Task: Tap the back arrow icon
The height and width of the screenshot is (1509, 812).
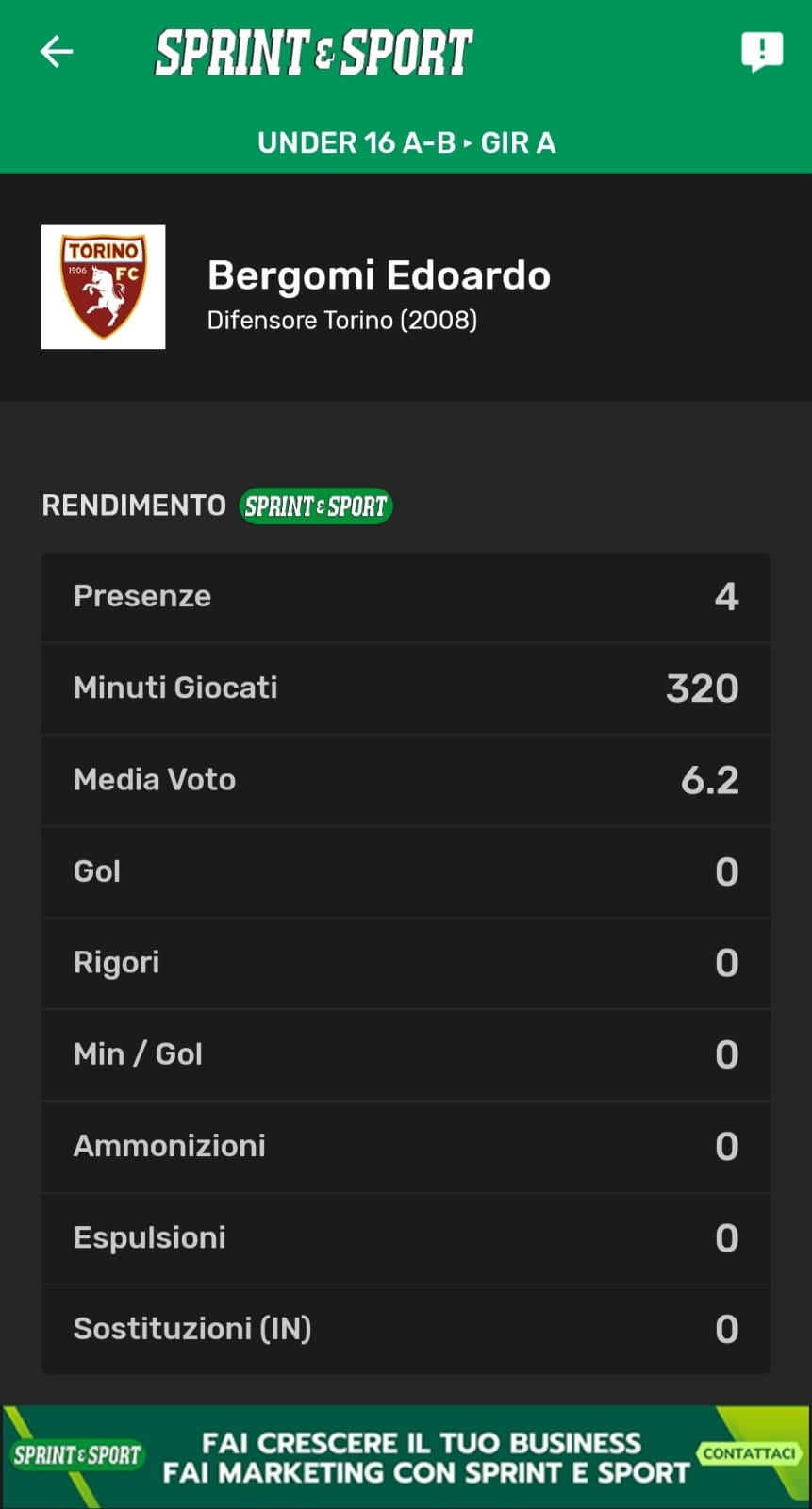Action: pyautogui.click(x=56, y=52)
